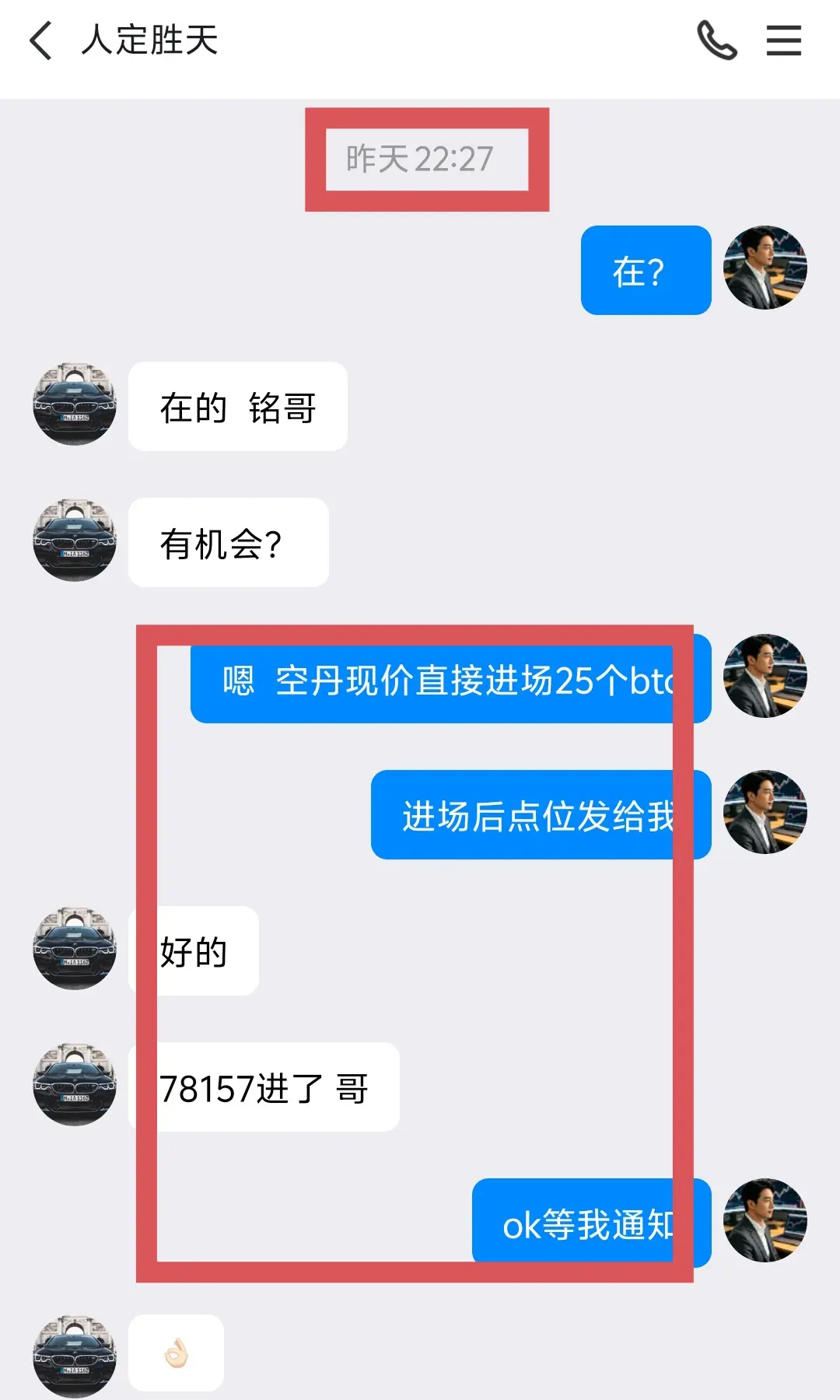Tap the back chevron arrow

(40, 40)
